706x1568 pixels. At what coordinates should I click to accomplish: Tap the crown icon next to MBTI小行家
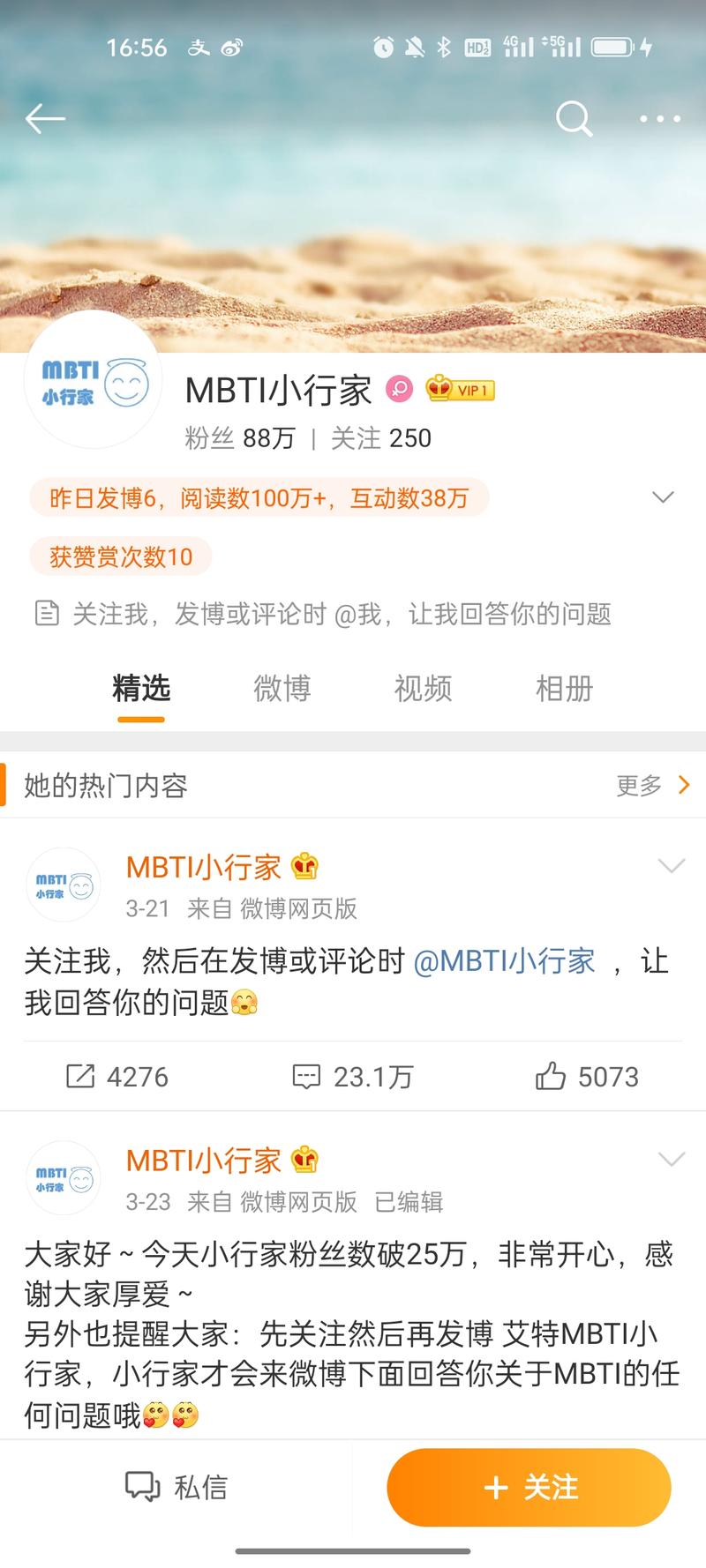point(304,868)
